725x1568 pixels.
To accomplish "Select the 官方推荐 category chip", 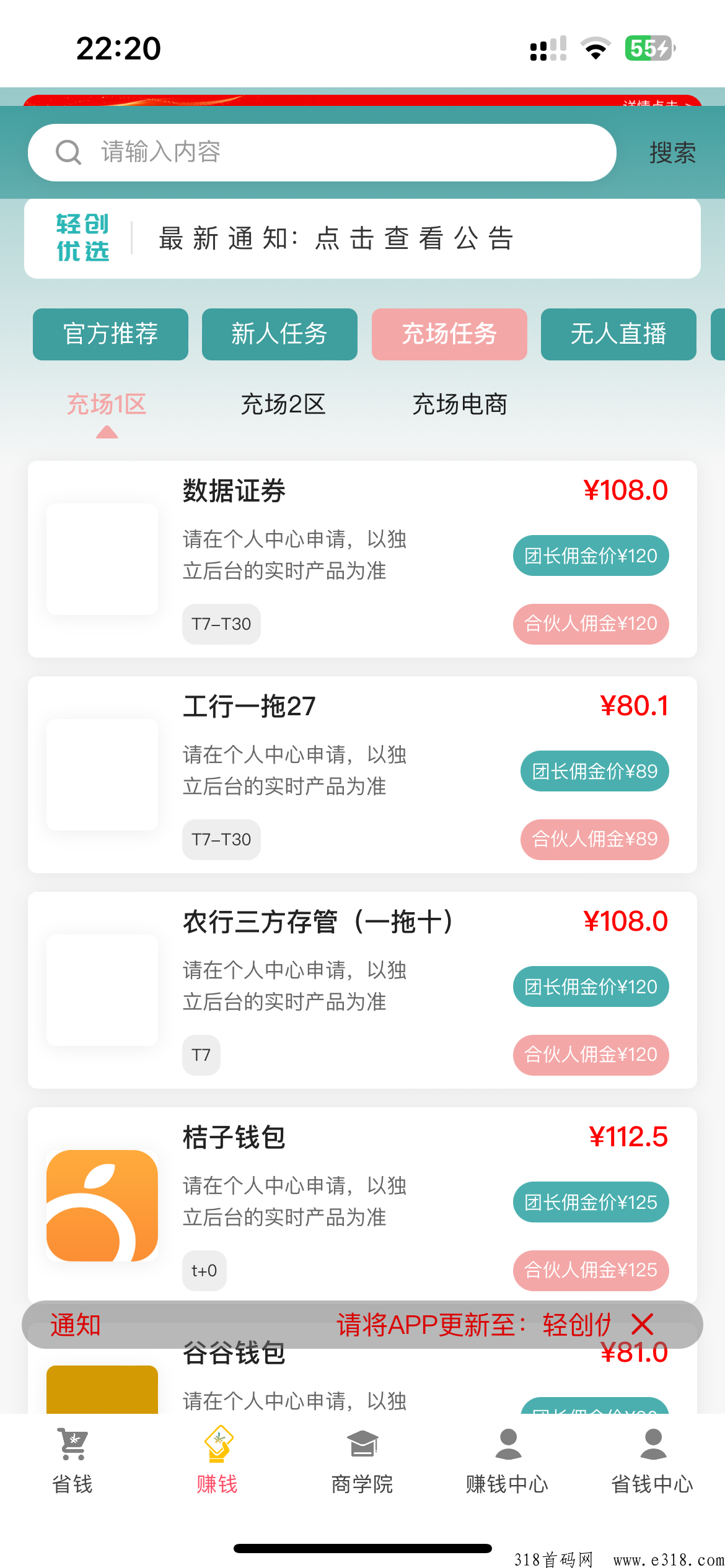I will click(x=110, y=334).
